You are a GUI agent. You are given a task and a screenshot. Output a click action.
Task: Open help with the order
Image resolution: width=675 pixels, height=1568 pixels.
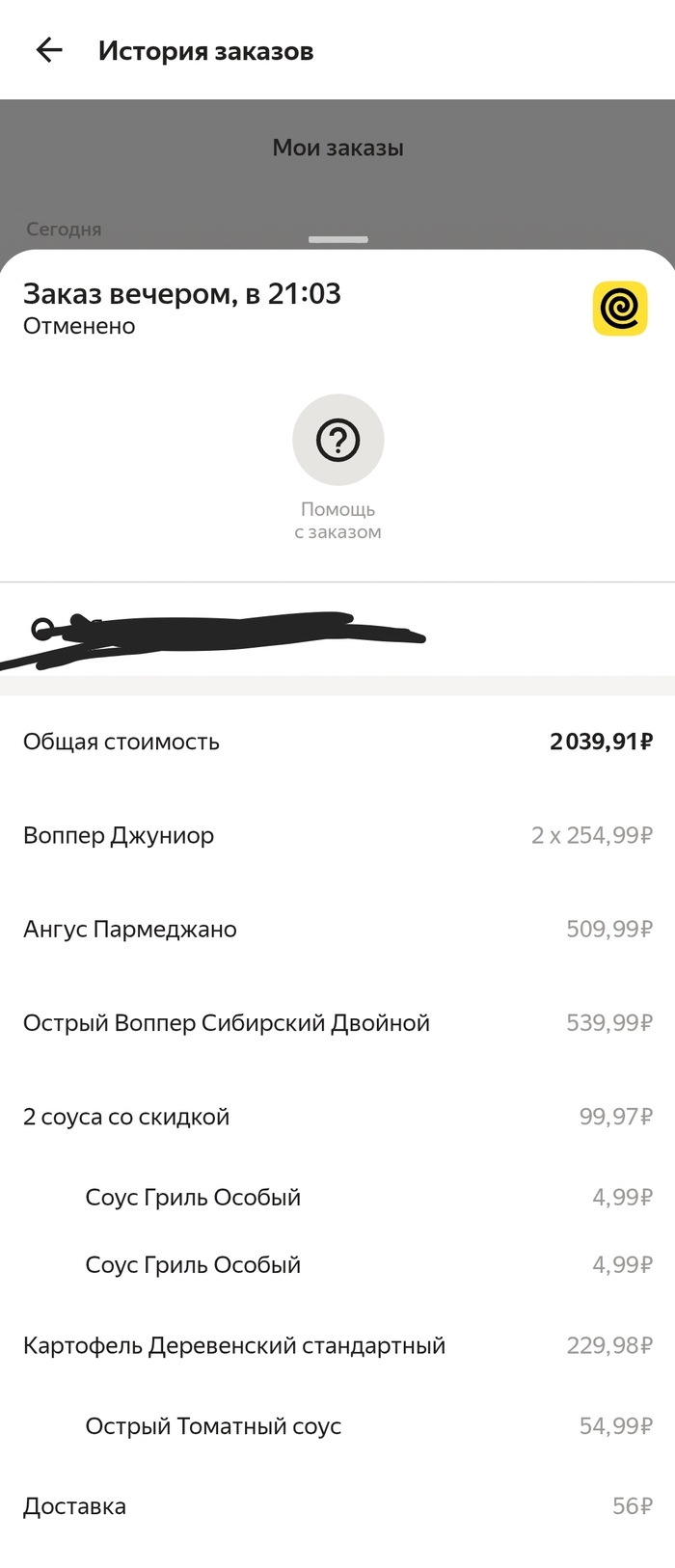pos(337,441)
